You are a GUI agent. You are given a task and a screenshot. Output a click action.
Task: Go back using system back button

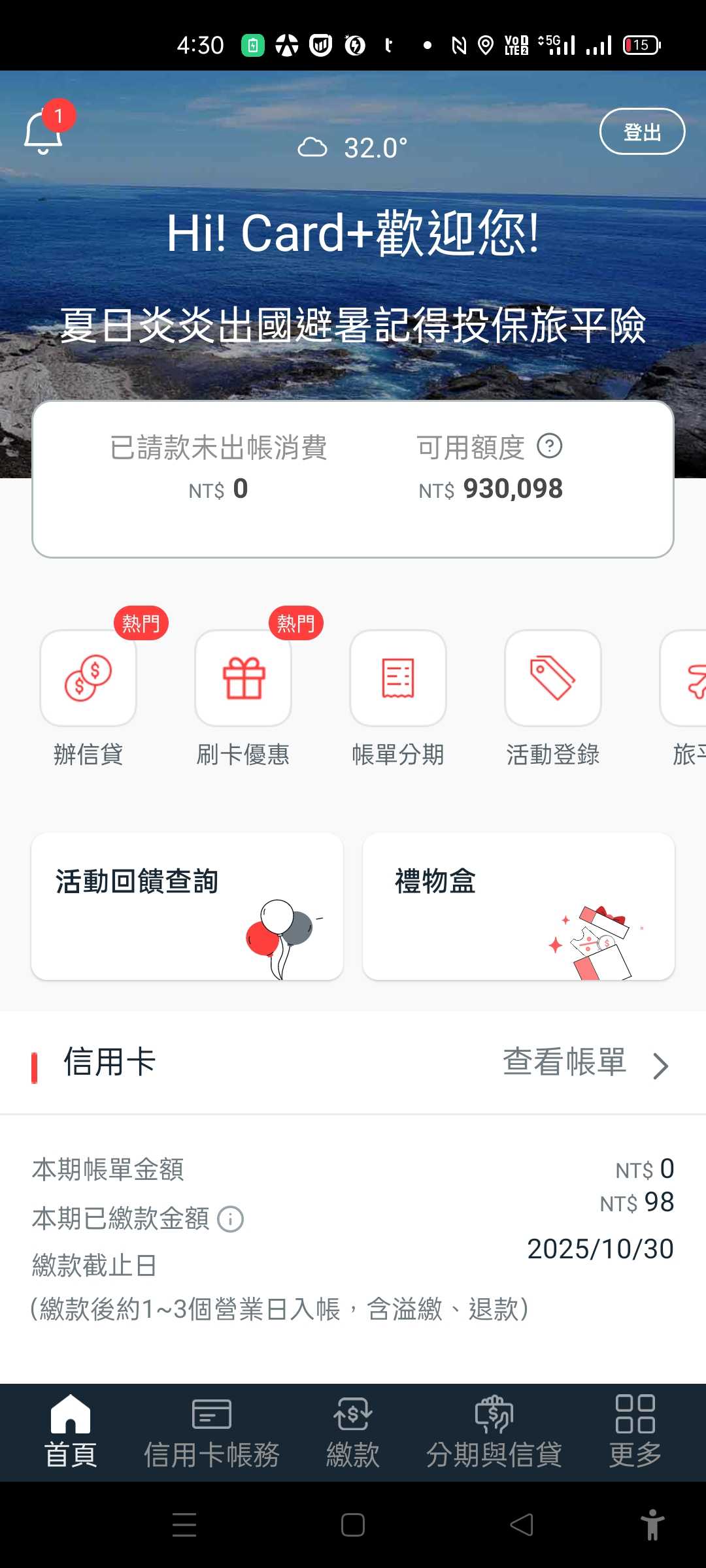click(522, 1525)
